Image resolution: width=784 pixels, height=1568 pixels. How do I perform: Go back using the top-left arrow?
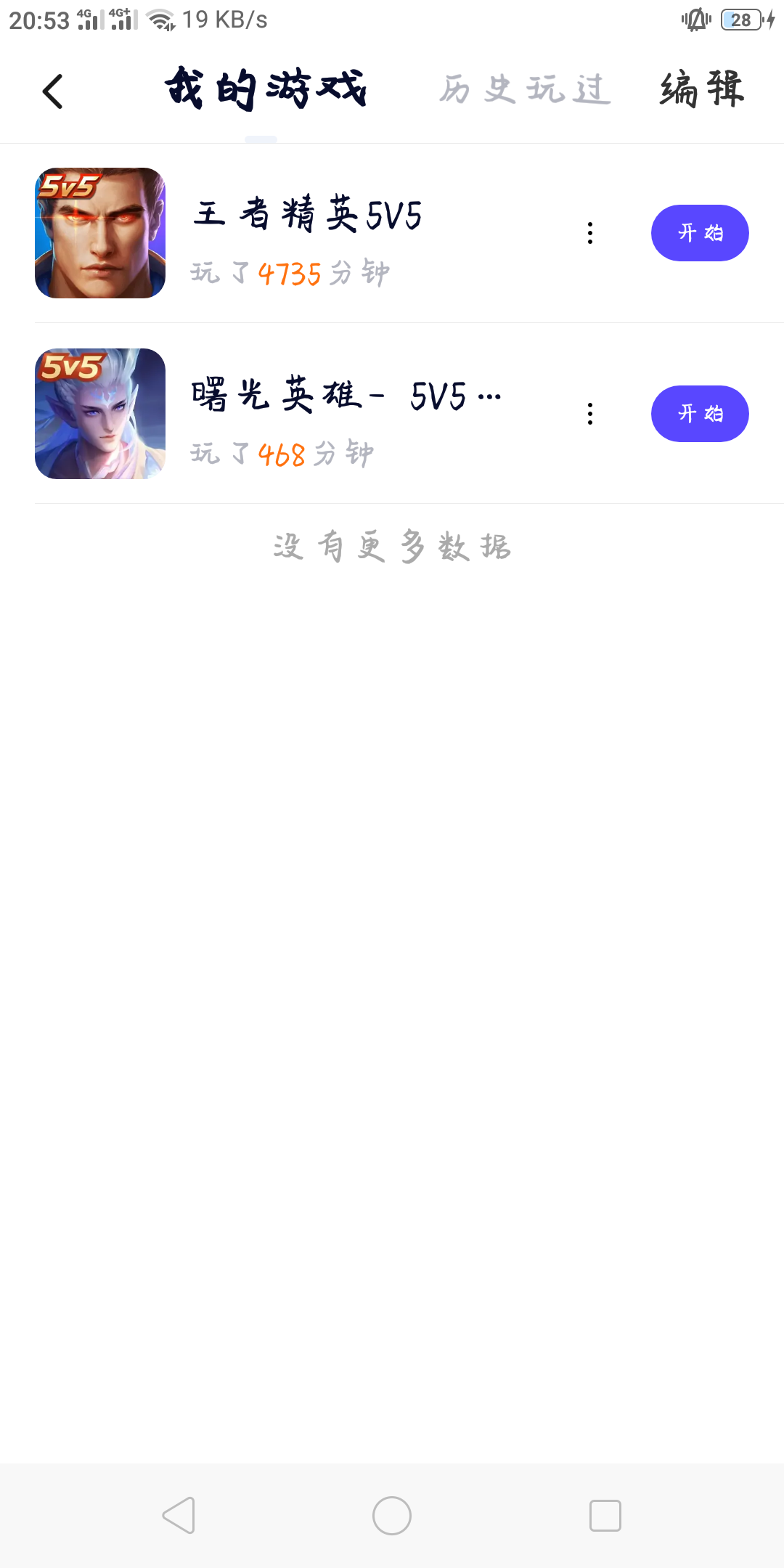(x=53, y=91)
